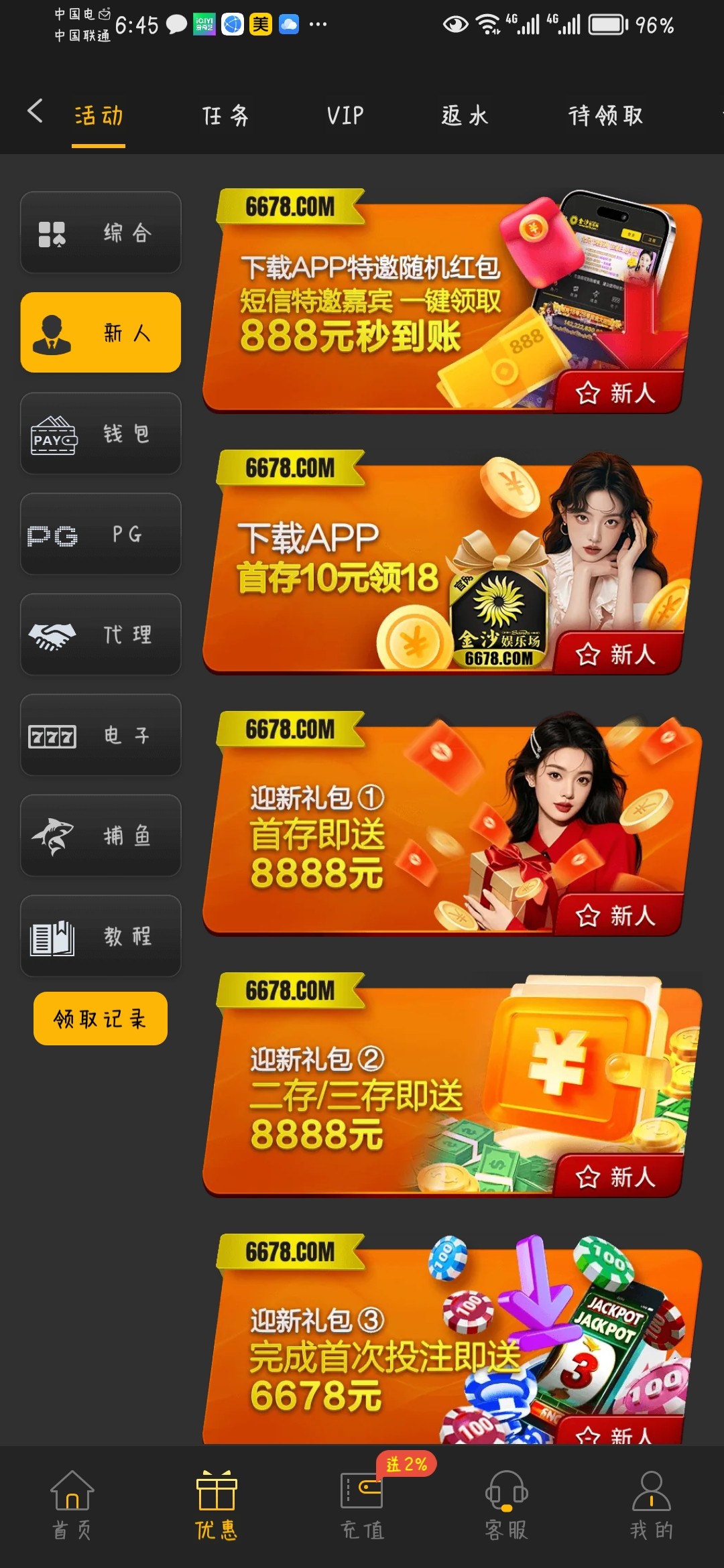Select the 综合 category

tap(101, 233)
